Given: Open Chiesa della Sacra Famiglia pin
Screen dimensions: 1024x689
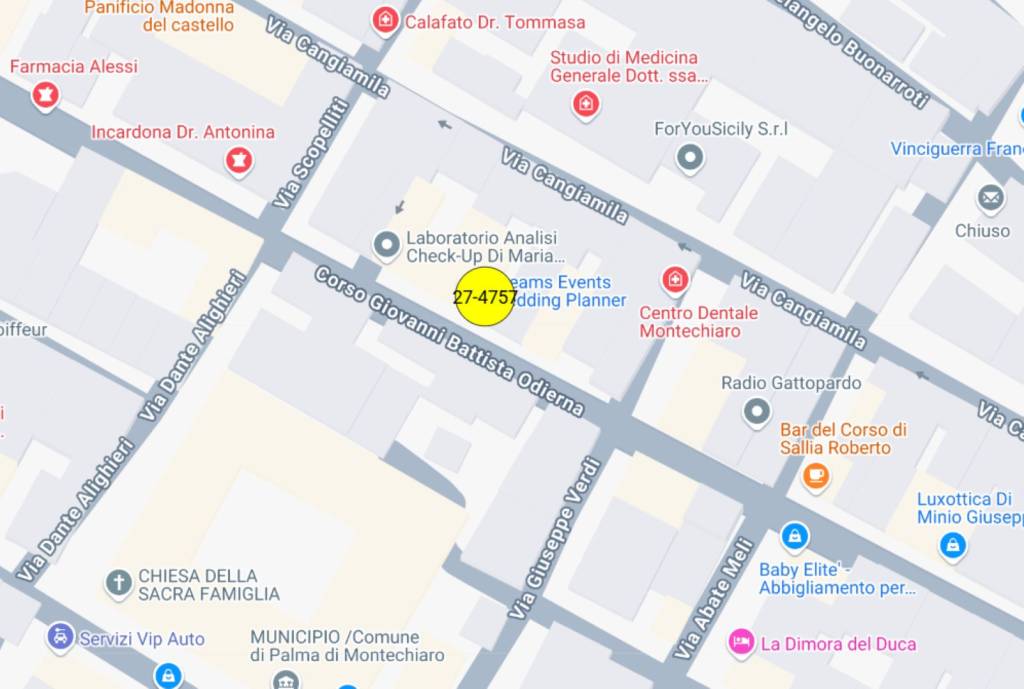Looking at the screenshot, I should pyautogui.click(x=119, y=582).
